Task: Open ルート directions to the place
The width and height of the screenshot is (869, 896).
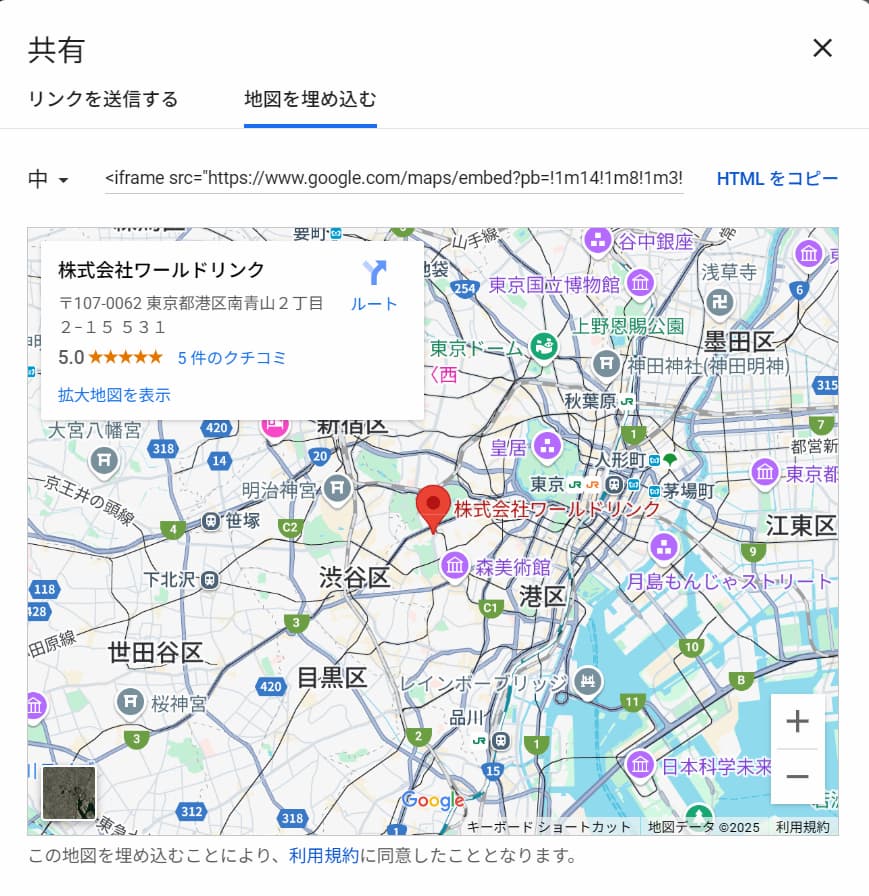Action: pyautogui.click(x=374, y=285)
